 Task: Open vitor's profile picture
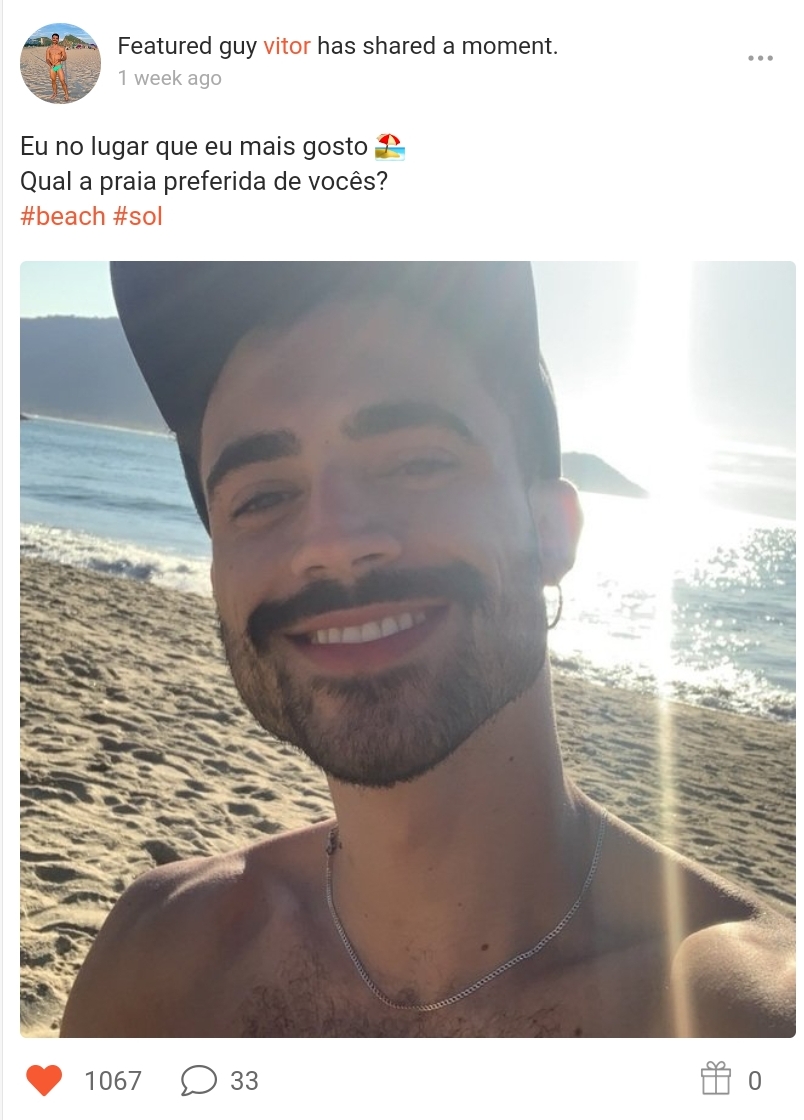pyautogui.click(x=61, y=63)
